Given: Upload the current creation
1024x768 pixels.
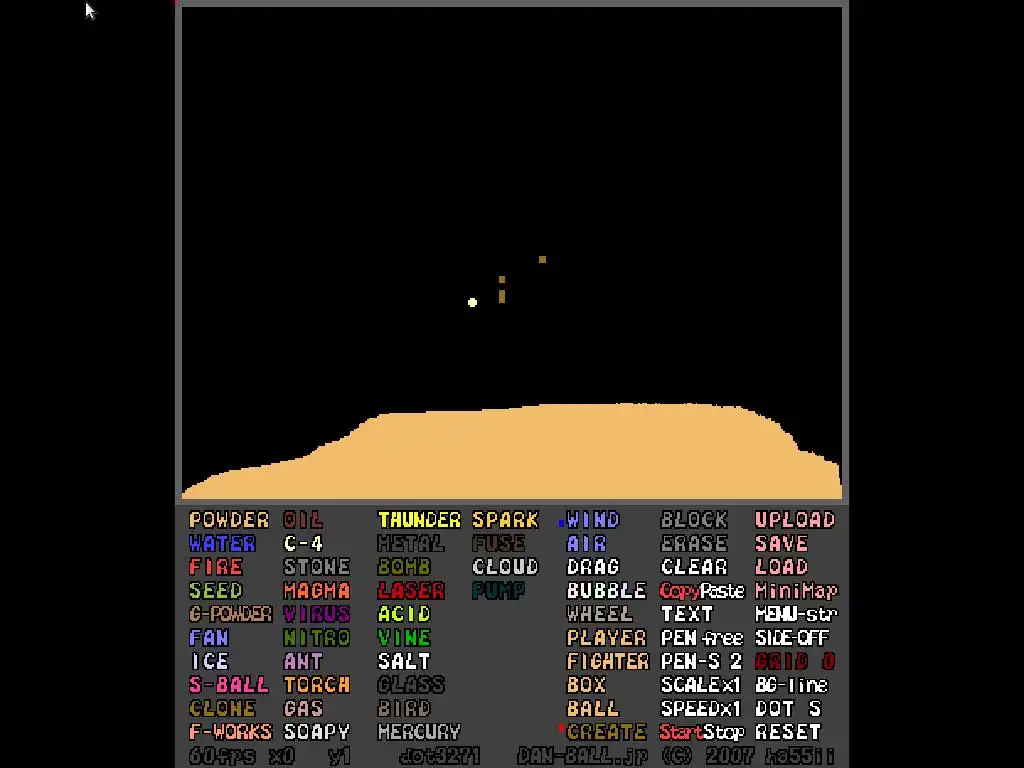Looking at the screenshot, I should (794, 520).
